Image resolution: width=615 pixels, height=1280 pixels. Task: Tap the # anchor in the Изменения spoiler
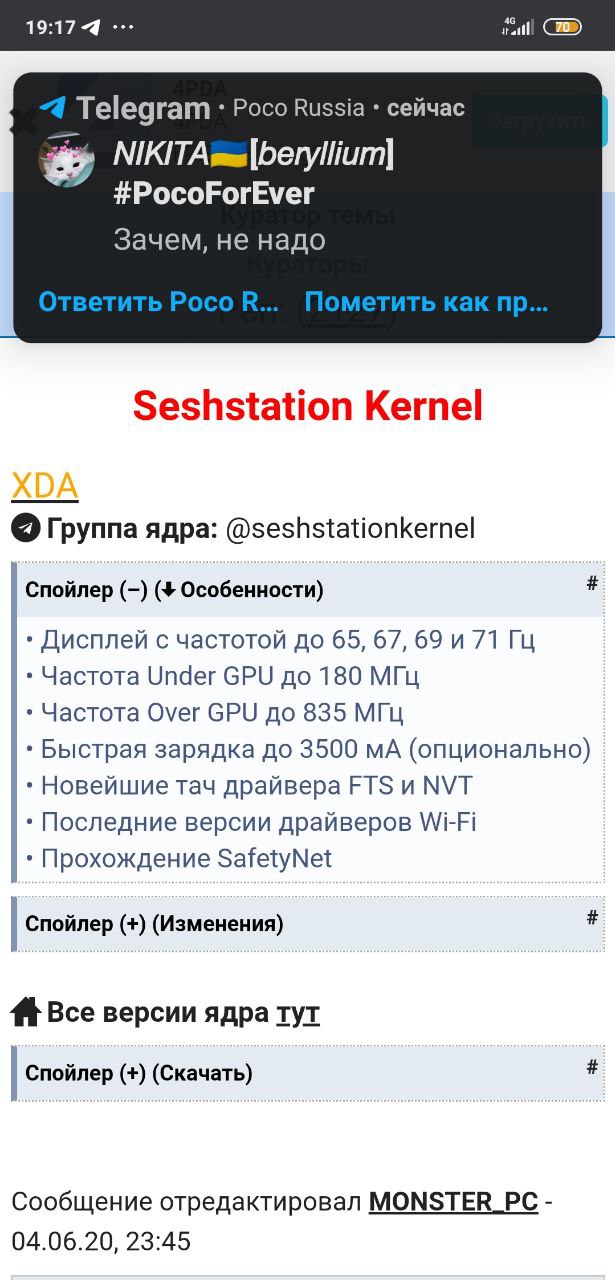pyautogui.click(x=592, y=918)
